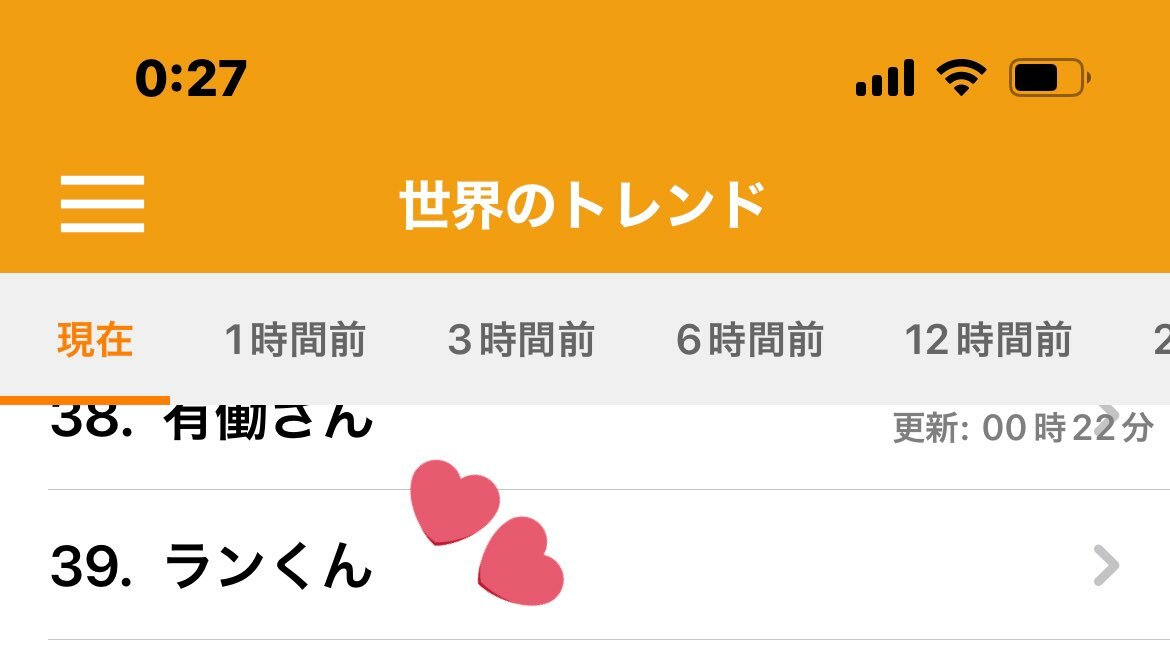View the 12時間前 trends tab
The height and width of the screenshot is (646, 1170).
pos(987,340)
